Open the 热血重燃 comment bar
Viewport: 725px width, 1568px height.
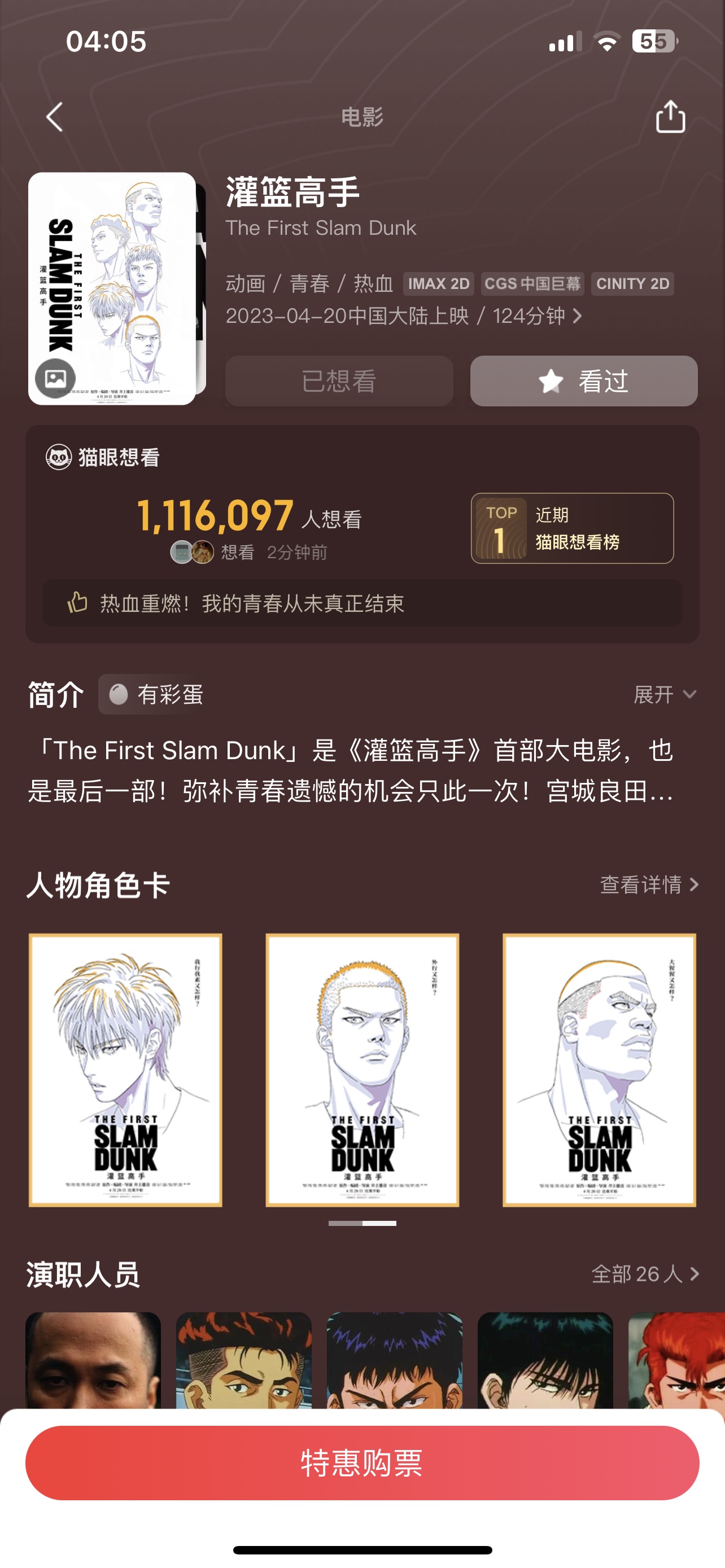click(362, 603)
